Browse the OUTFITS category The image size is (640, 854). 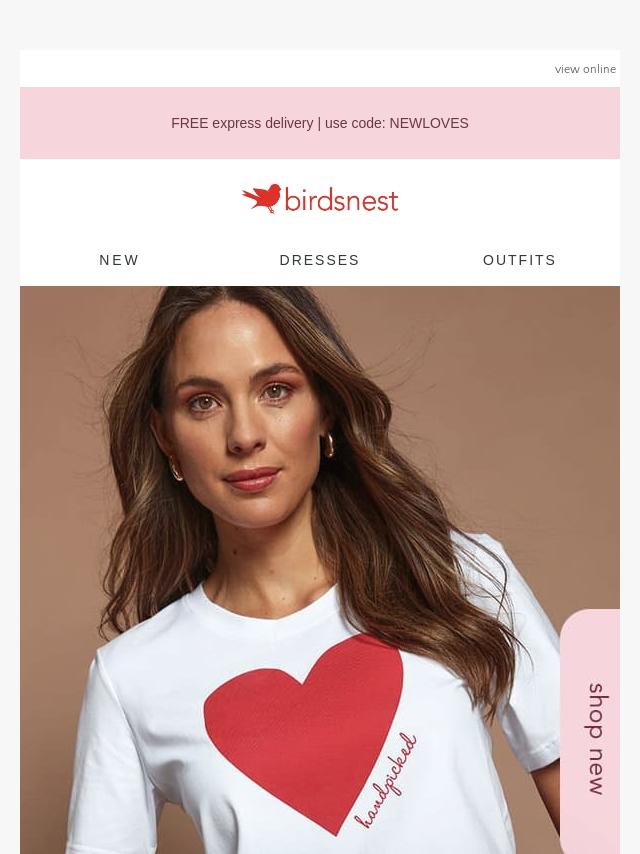(519, 260)
